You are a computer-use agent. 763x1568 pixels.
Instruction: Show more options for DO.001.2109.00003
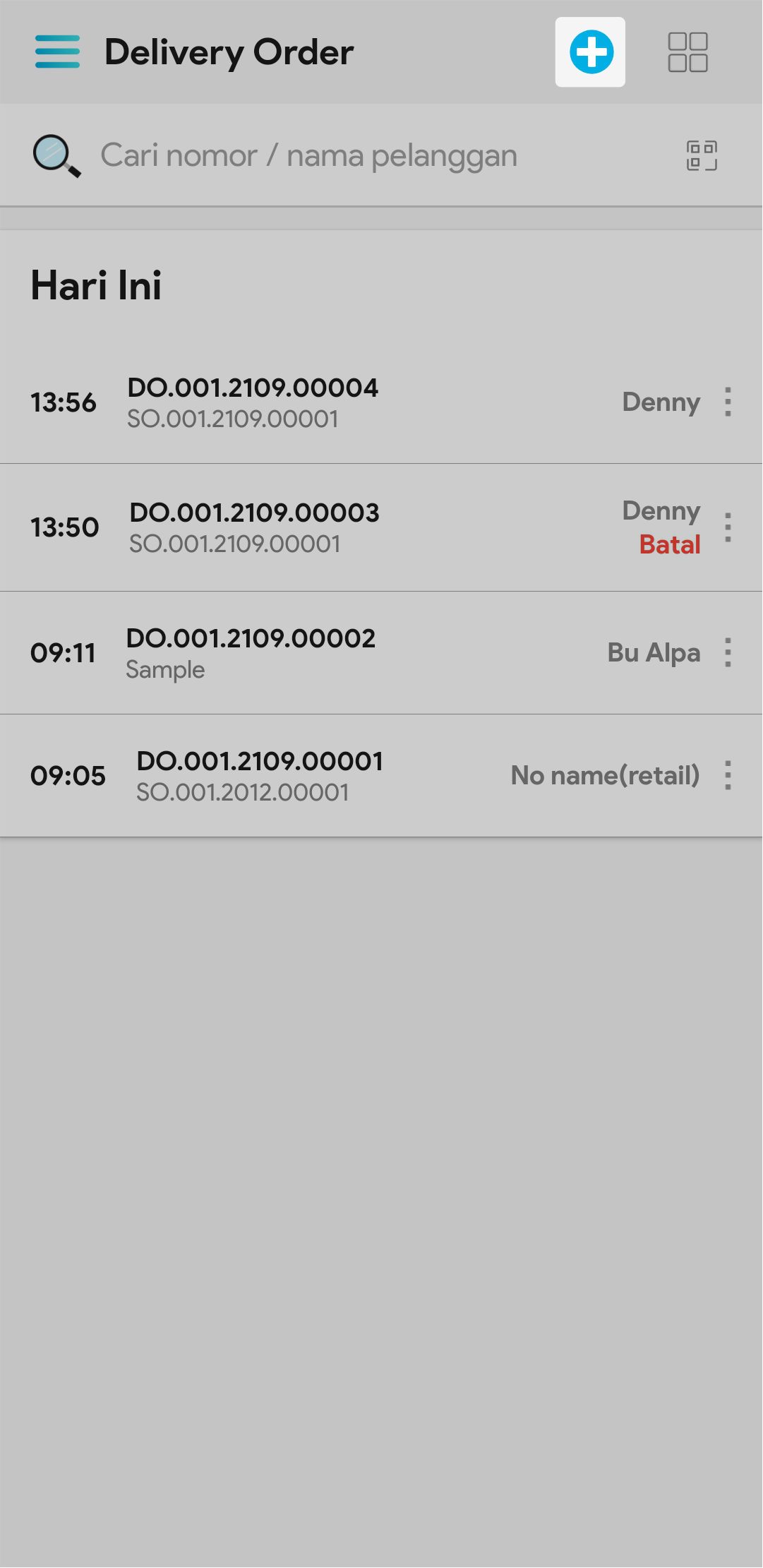(x=728, y=527)
